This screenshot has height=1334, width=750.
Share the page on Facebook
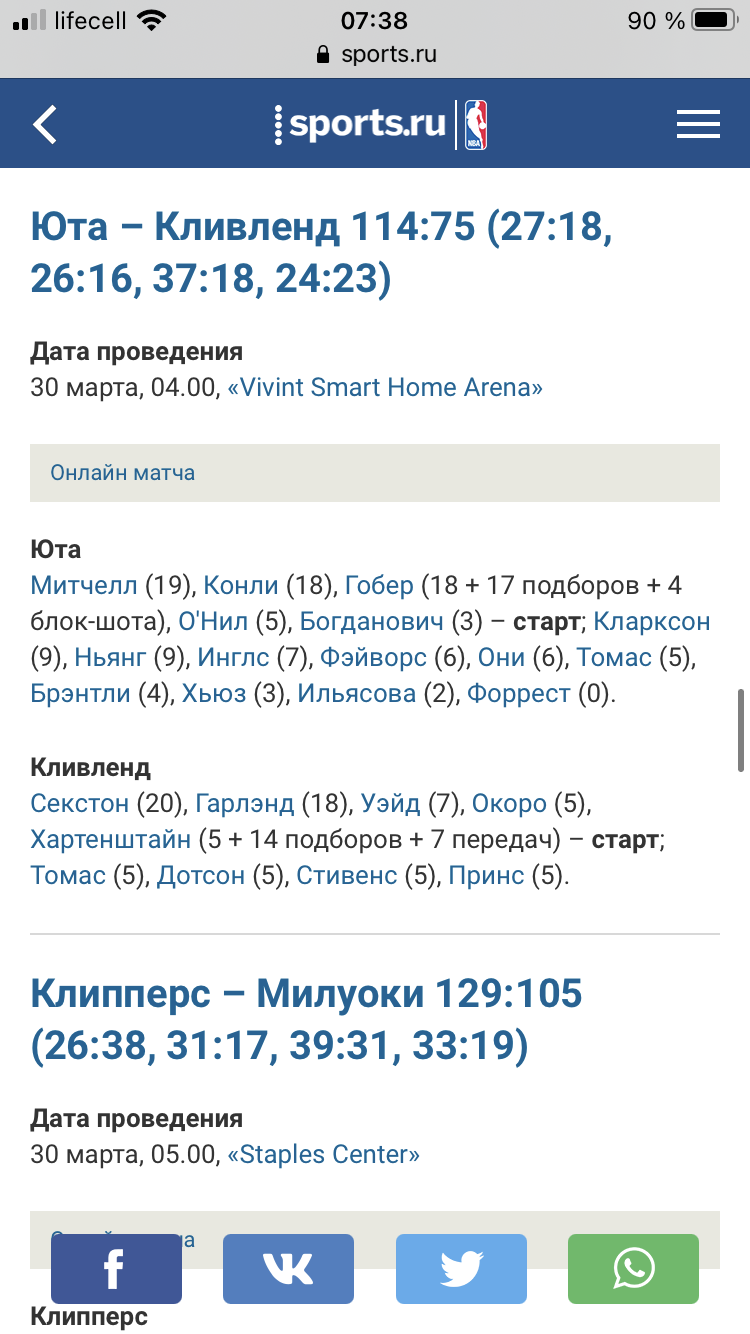coord(116,1269)
